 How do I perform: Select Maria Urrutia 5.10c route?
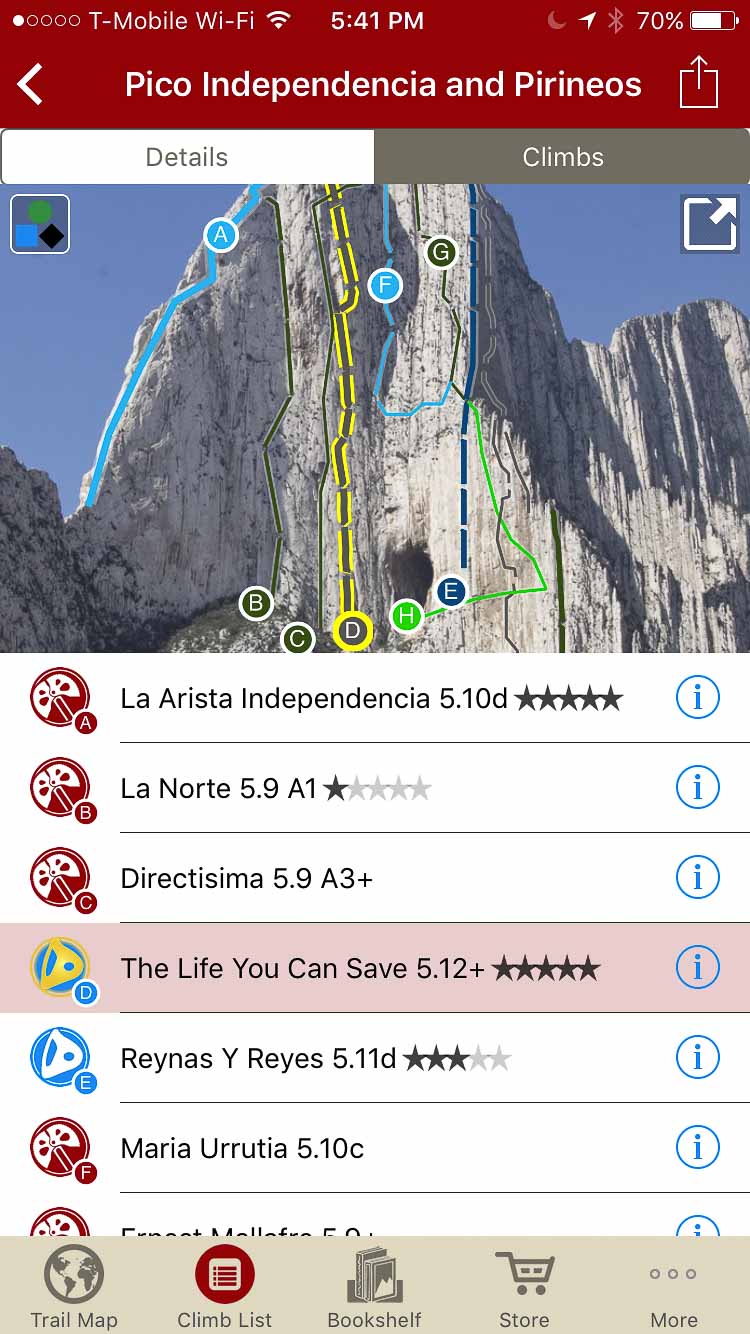[x=242, y=1148]
